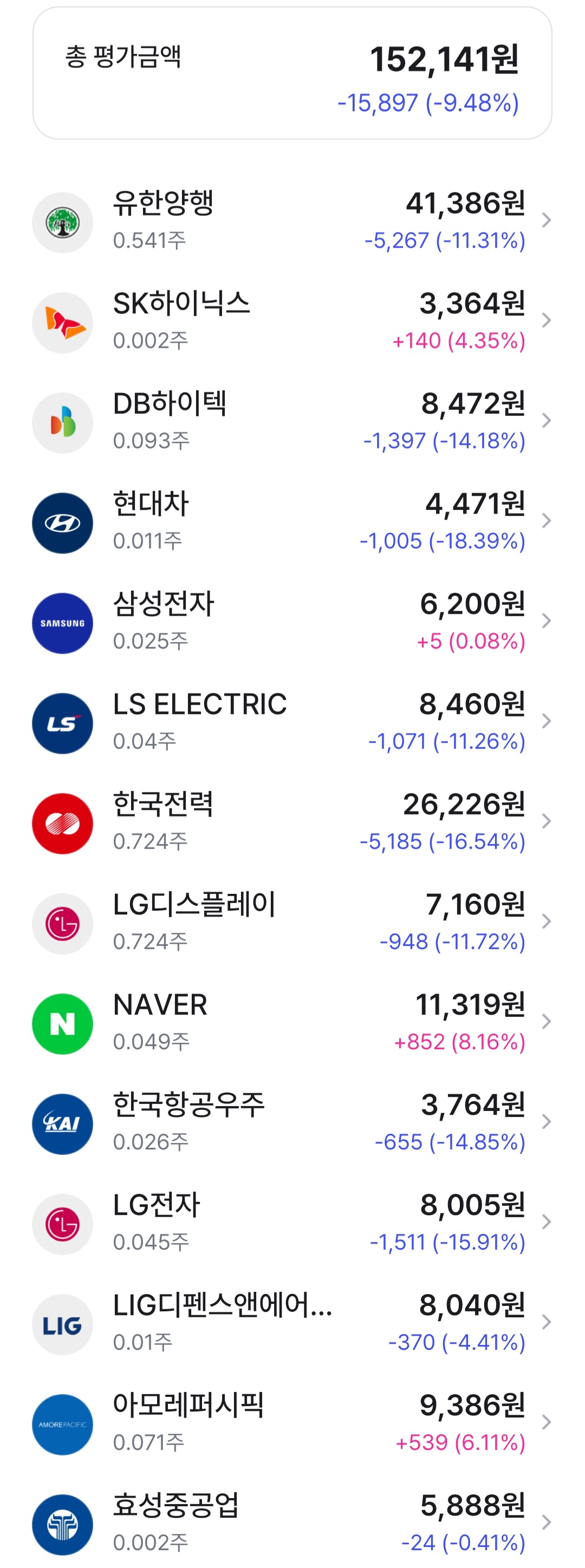The width and height of the screenshot is (585, 1568).
Task: Open the SK하이닉스 holding row
Action: [x=292, y=322]
